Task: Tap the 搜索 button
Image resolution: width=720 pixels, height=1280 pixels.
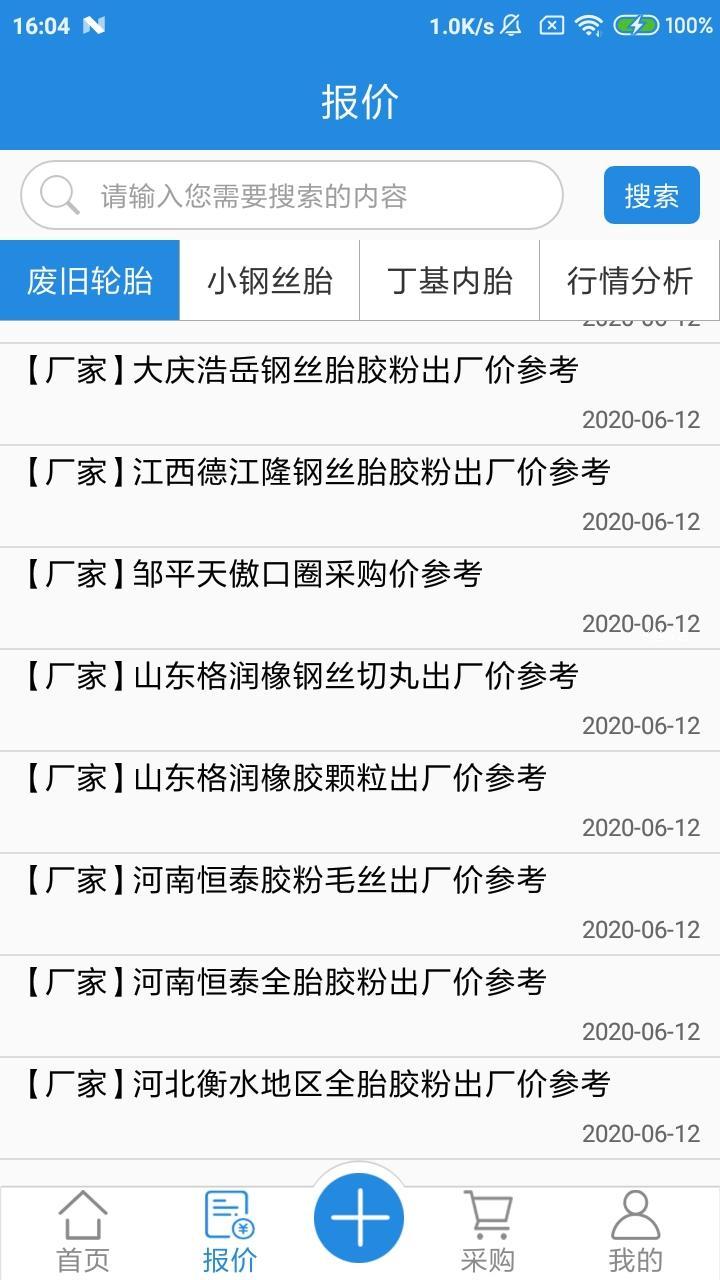Action: pyautogui.click(x=651, y=196)
